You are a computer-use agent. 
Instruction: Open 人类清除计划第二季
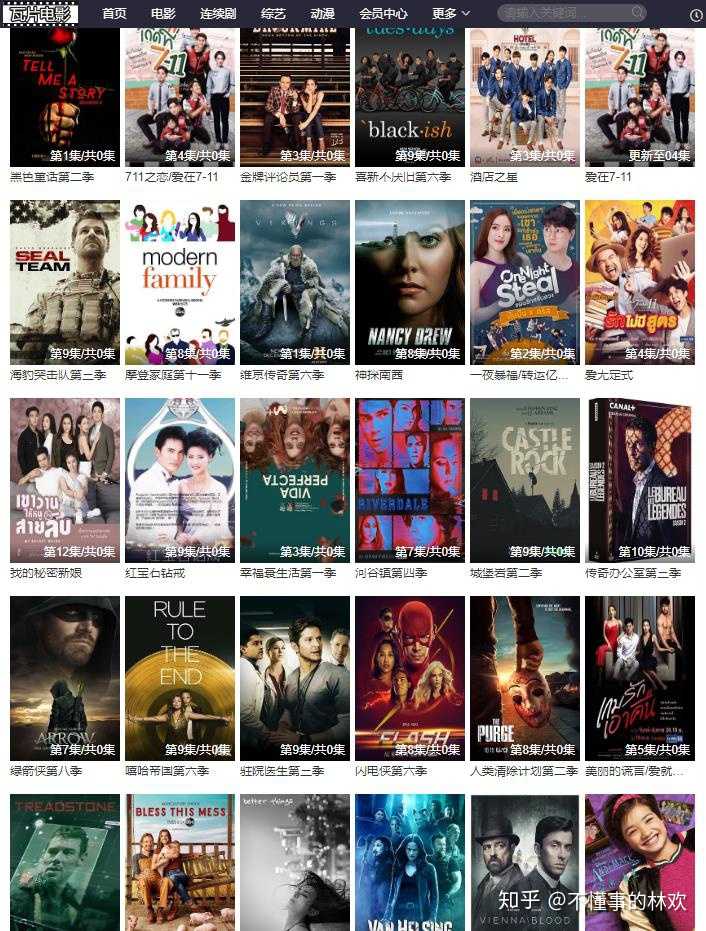pyautogui.click(x=525, y=678)
